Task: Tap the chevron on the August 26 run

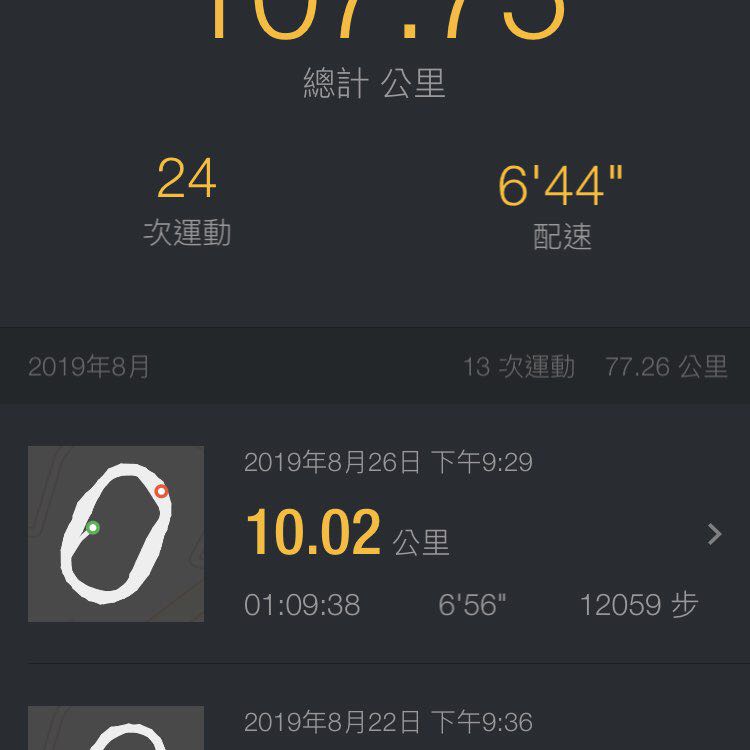Action: (x=714, y=534)
